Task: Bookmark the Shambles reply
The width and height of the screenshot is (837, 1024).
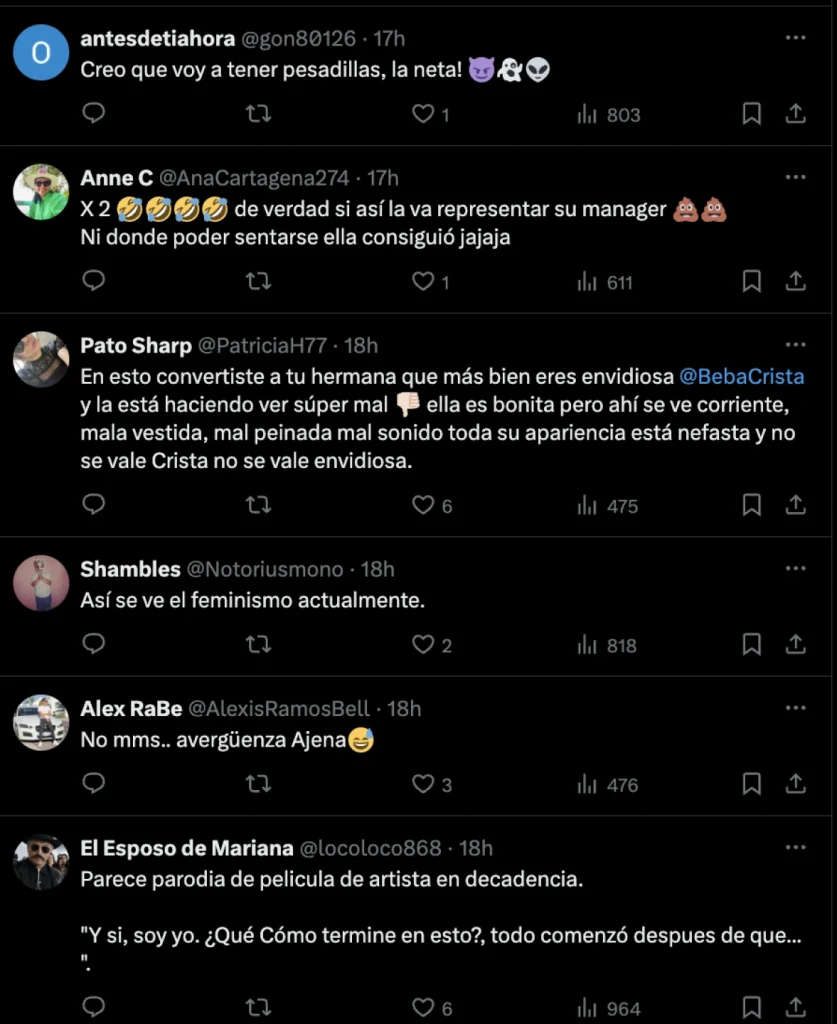Action: (x=752, y=645)
